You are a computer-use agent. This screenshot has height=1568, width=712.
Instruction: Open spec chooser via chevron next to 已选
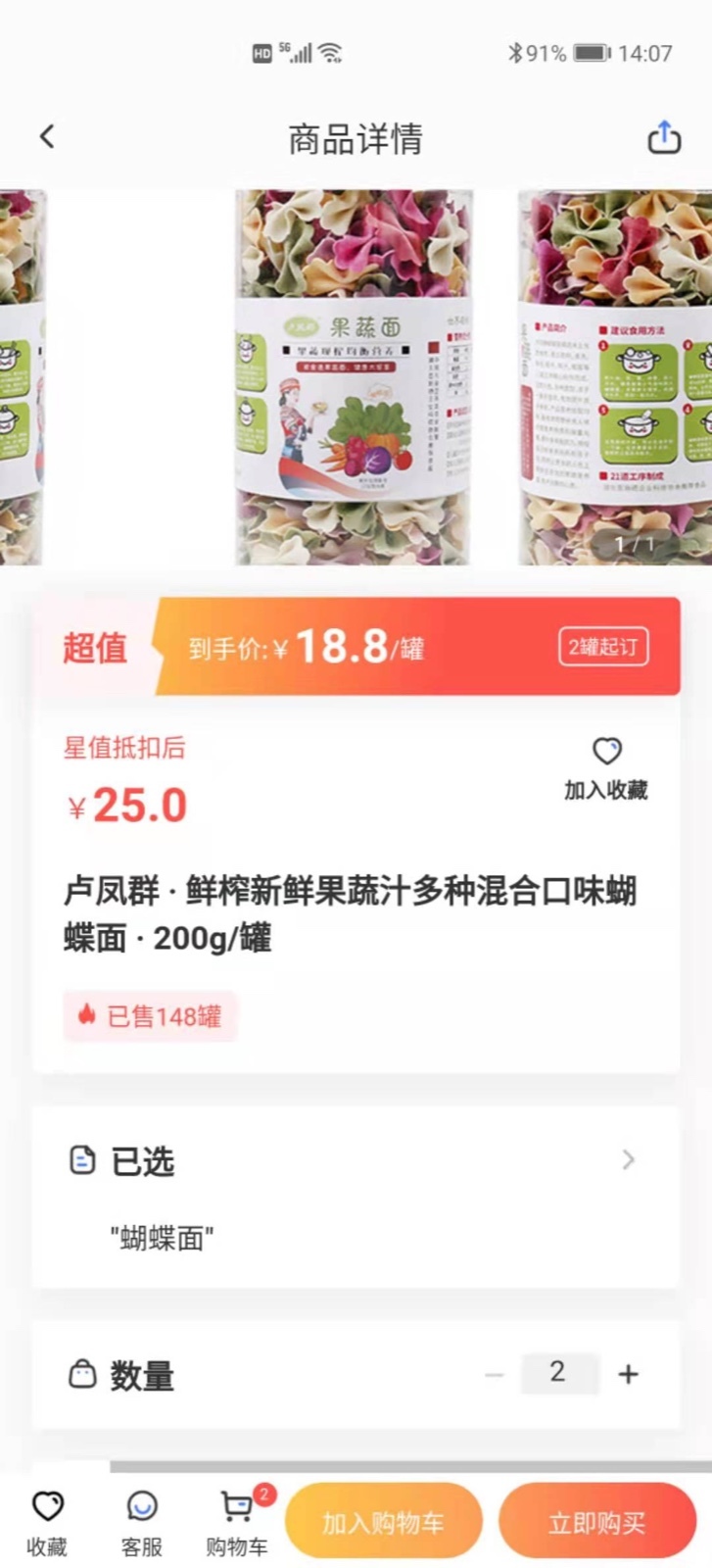[628, 1160]
